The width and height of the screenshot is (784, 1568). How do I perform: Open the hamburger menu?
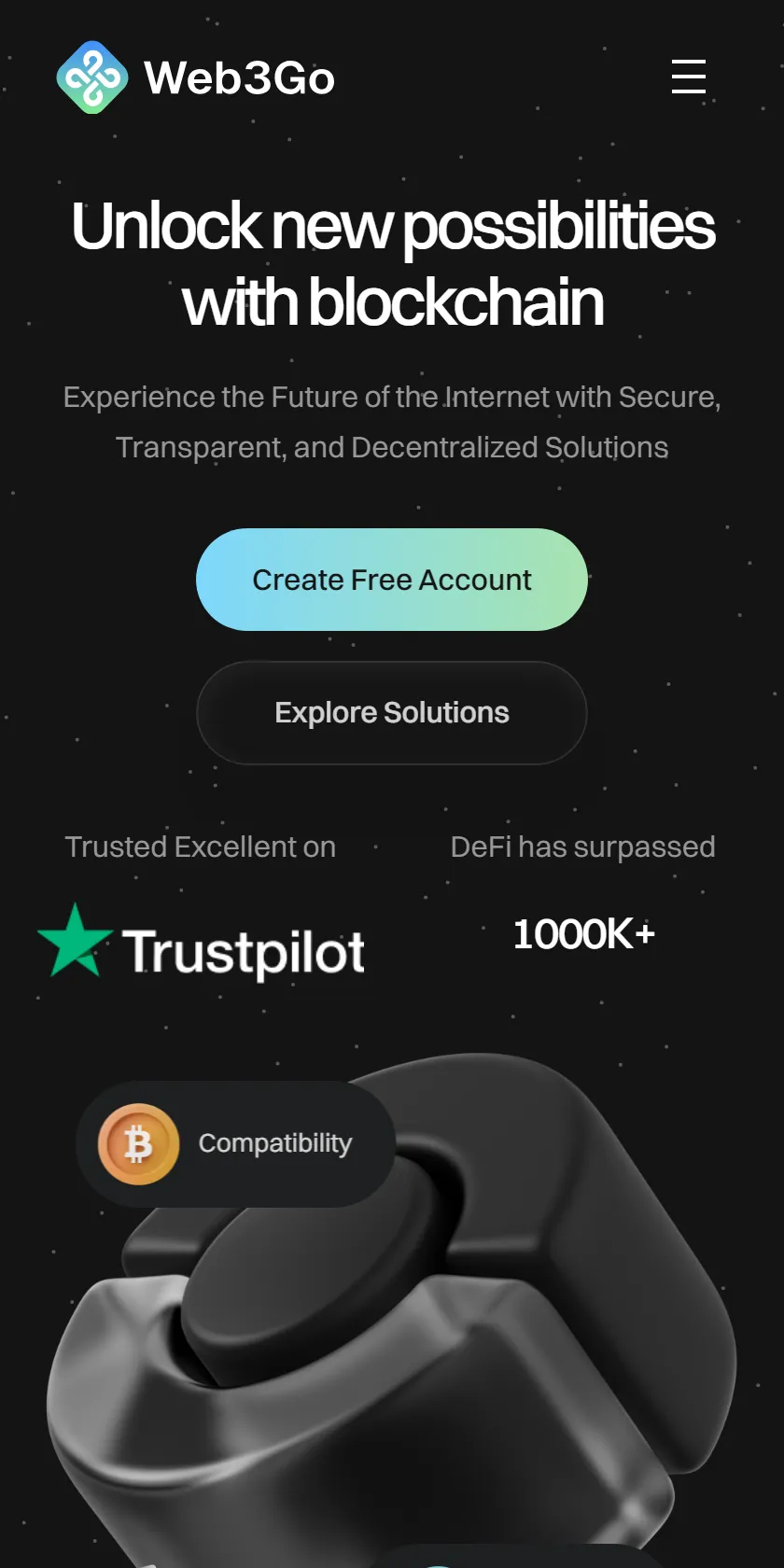tap(688, 77)
